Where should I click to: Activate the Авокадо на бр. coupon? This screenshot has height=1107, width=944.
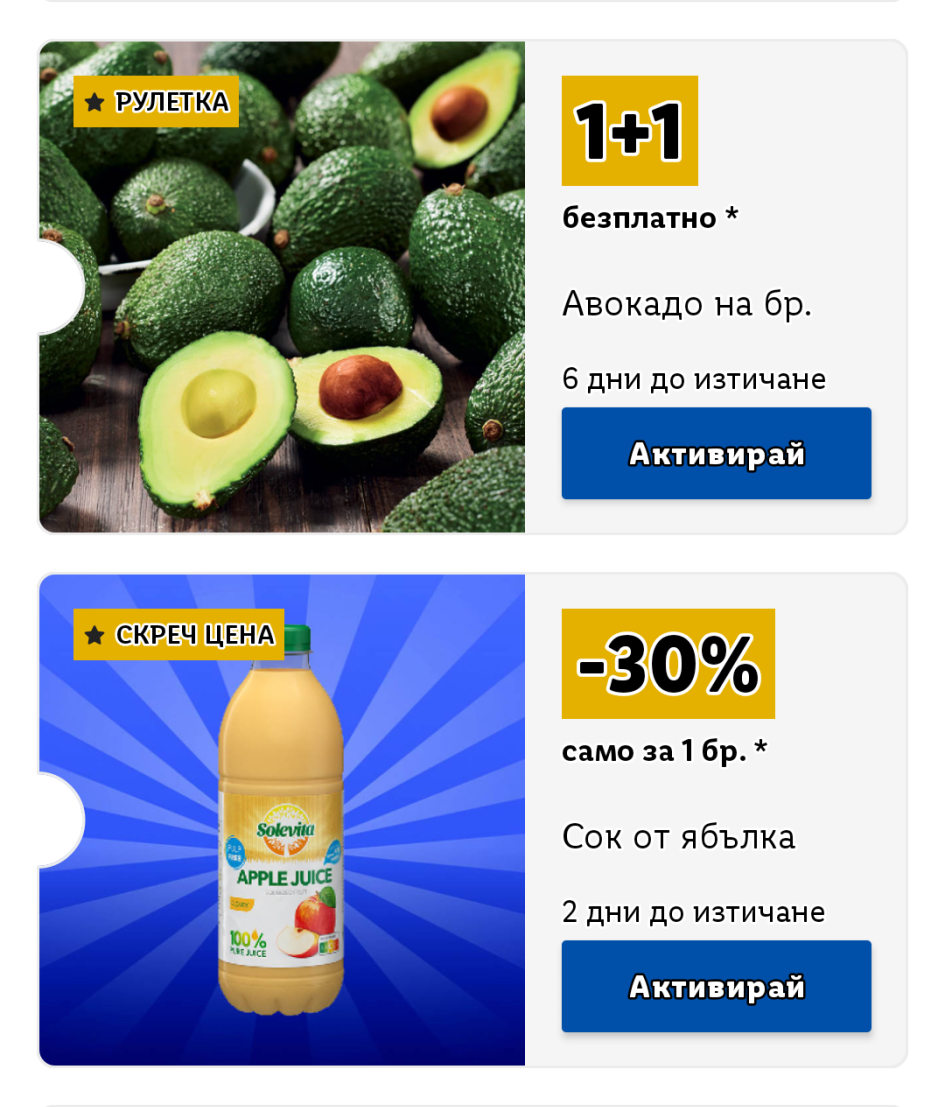tap(716, 453)
